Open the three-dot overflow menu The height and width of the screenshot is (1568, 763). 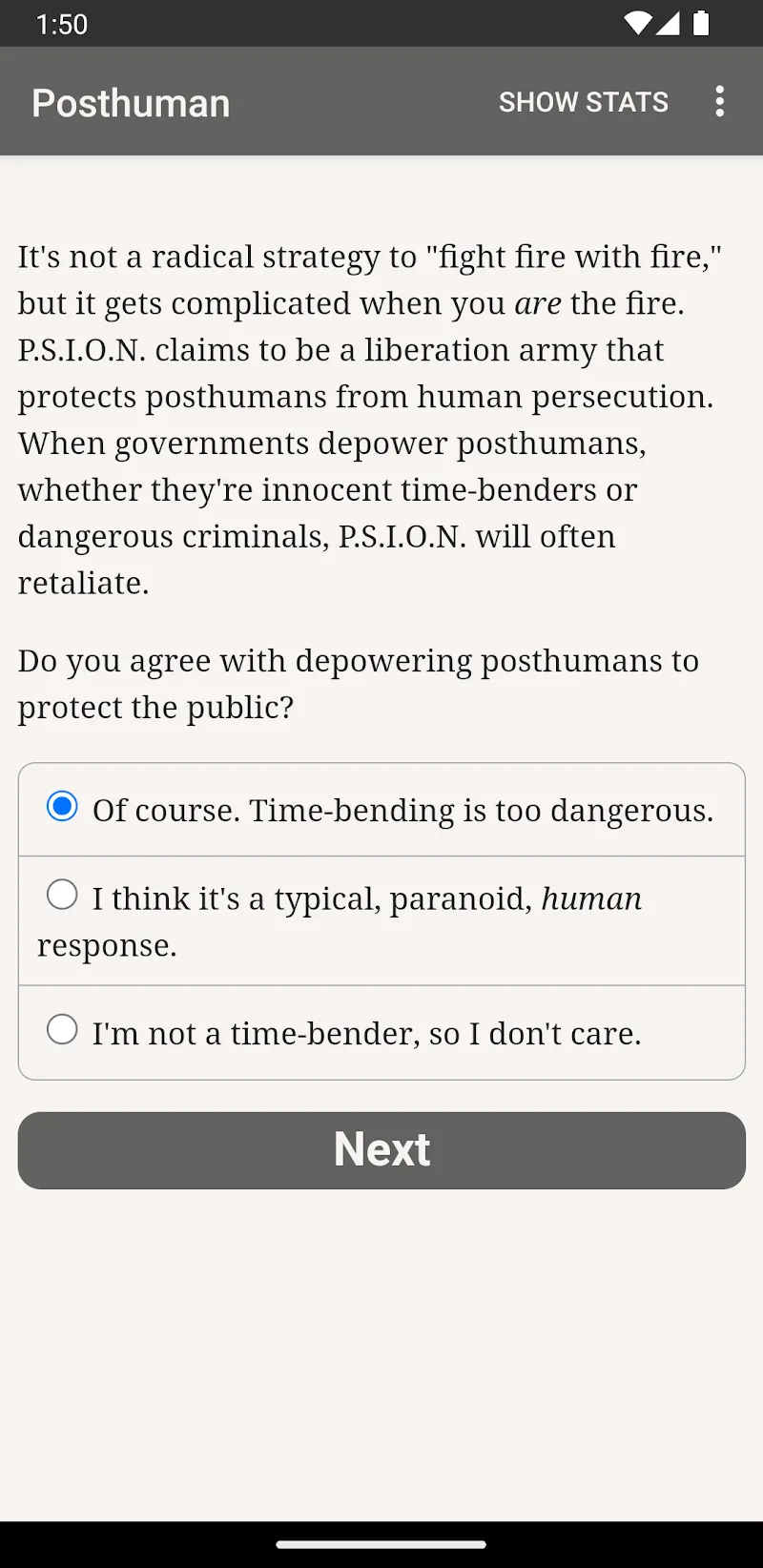(x=719, y=101)
